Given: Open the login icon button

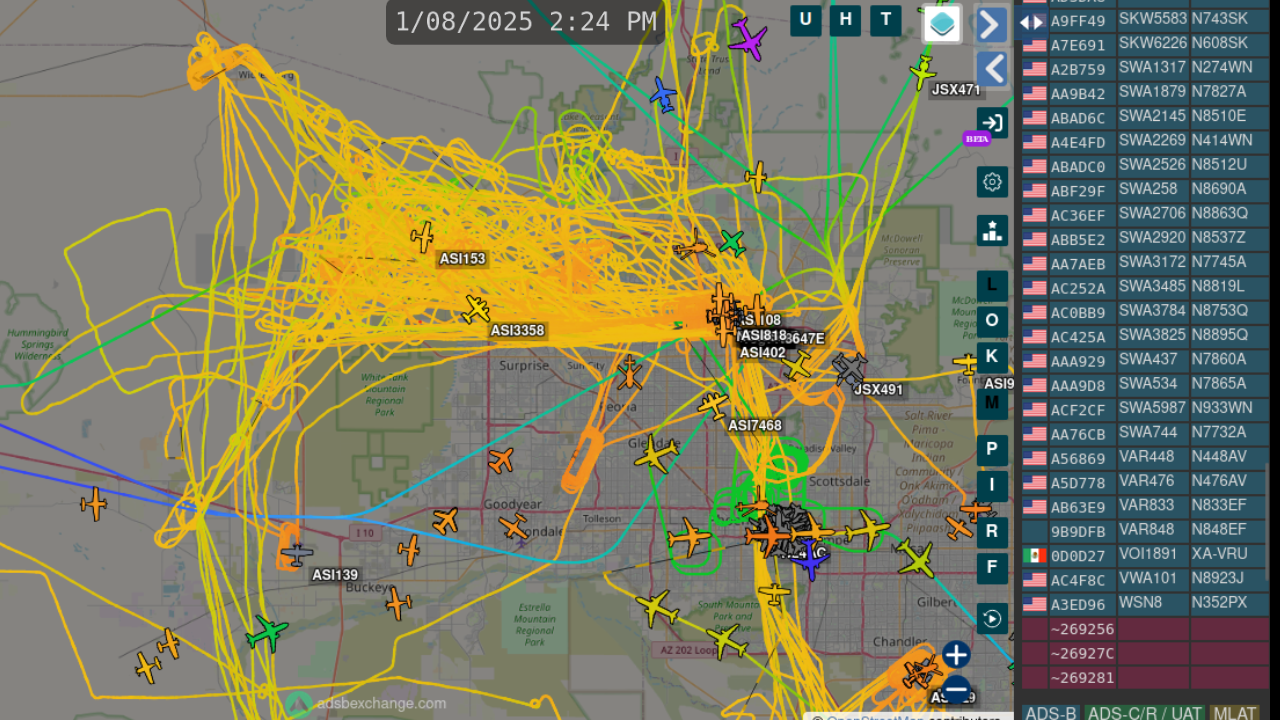Looking at the screenshot, I should pyautogui.click(x=992, y=123).
